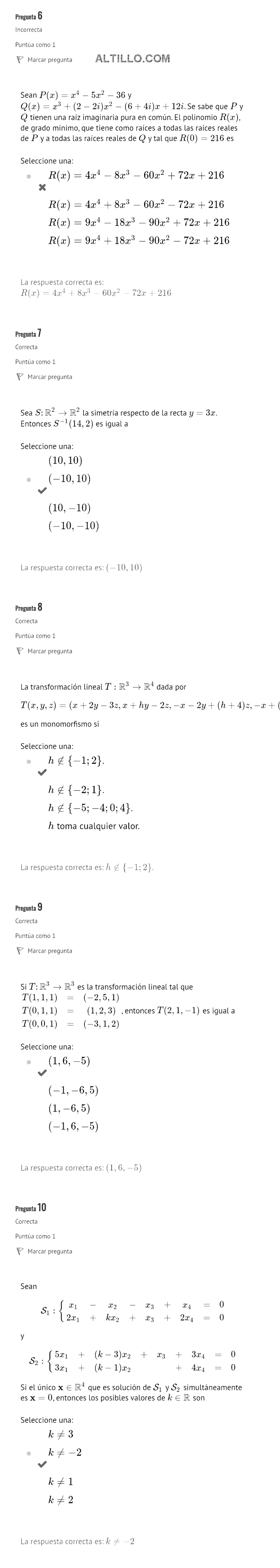
Task: Flag Pregunta 8 with Marcar pregunta
Action: 49,651
